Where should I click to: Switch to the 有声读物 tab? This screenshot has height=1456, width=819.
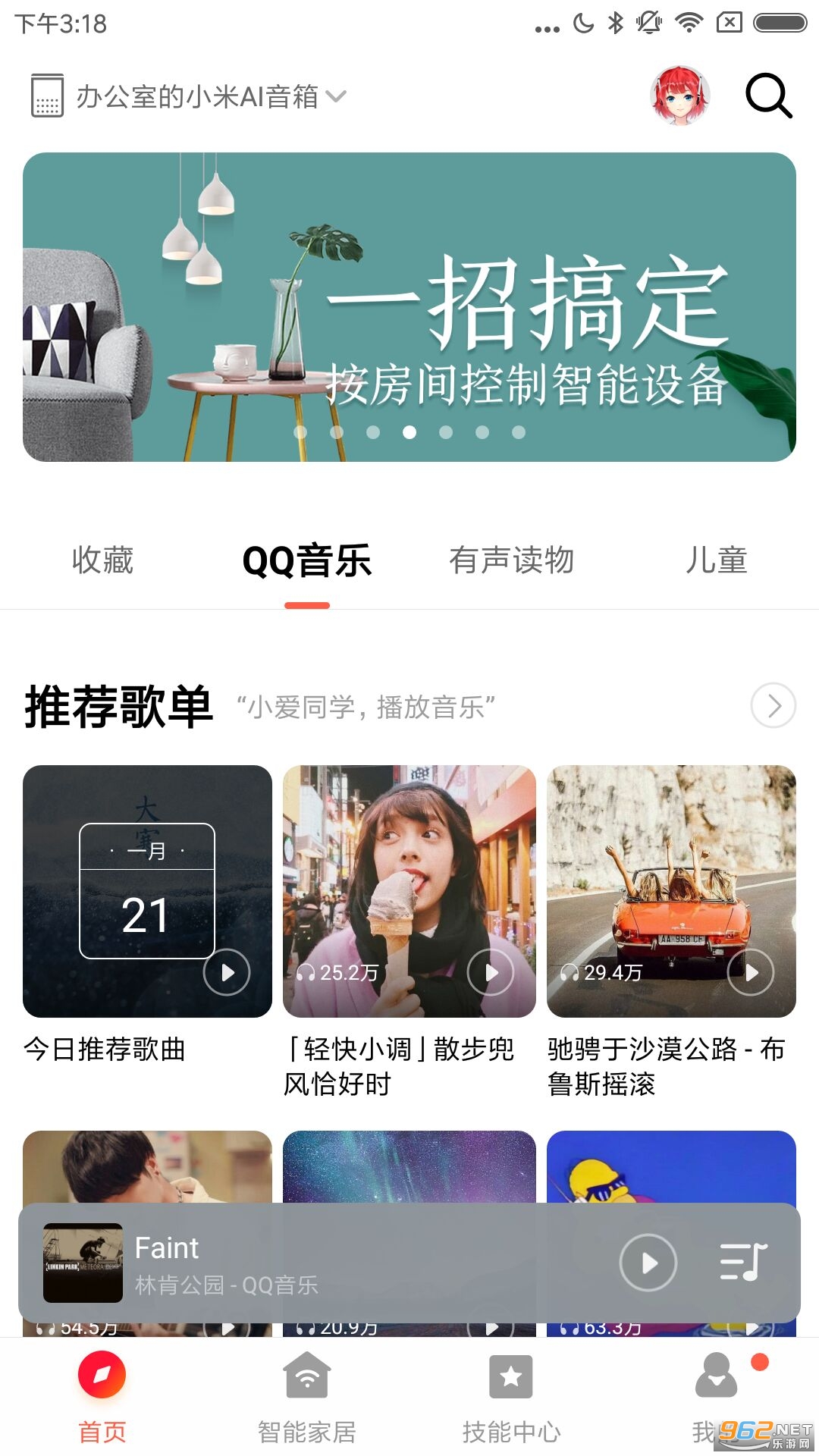coord(511,560)
